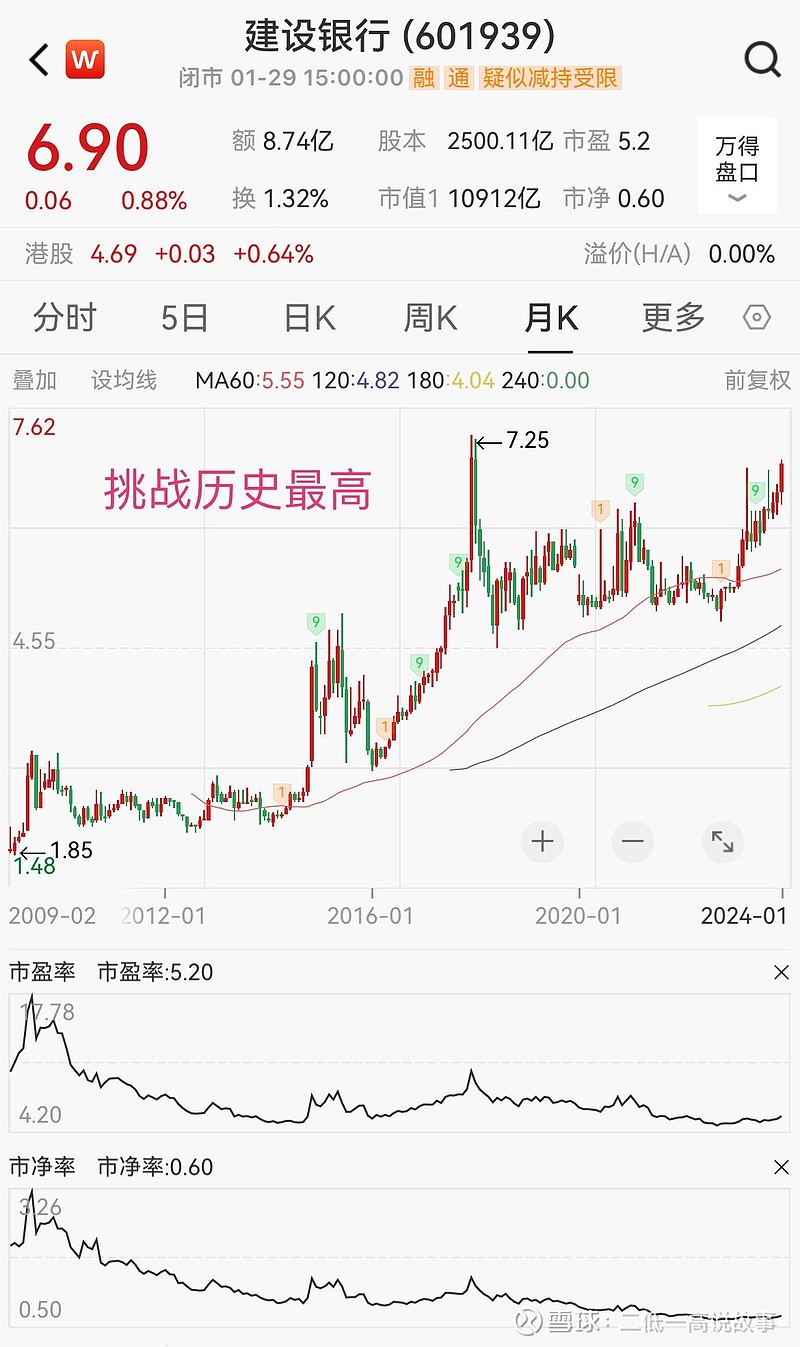800x1347 pixels.
Task: Select the Wind app logo icon
Action: 85,59
